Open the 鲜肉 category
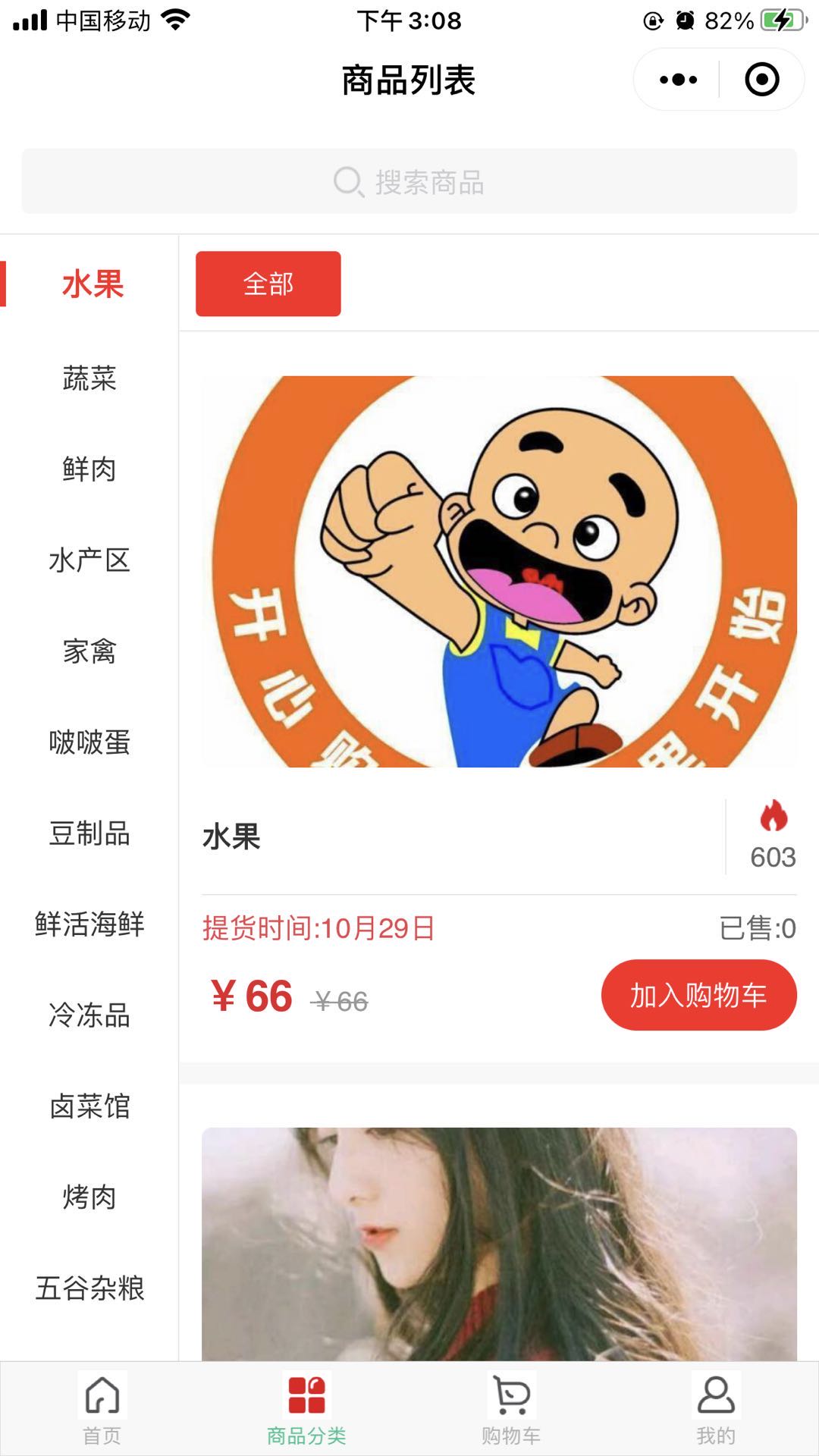 pos(89,469)
